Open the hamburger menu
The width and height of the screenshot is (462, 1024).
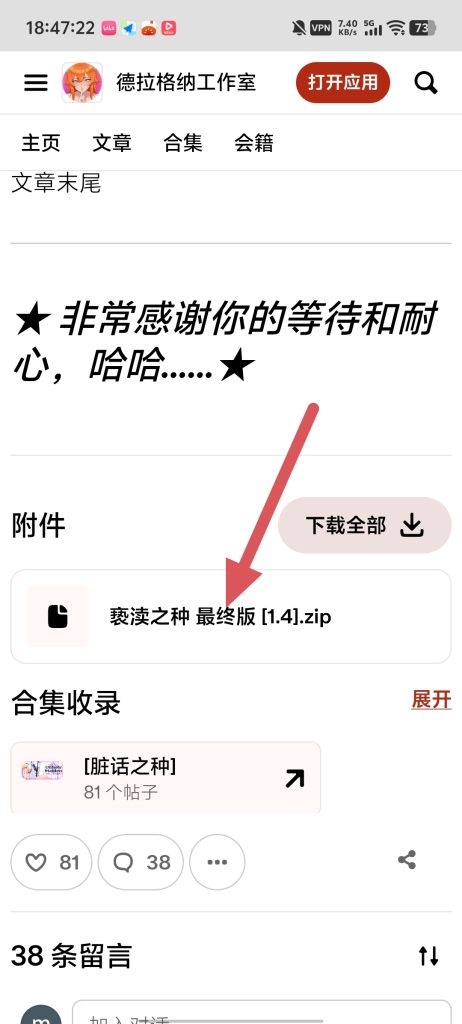click(x=35, y=83)
